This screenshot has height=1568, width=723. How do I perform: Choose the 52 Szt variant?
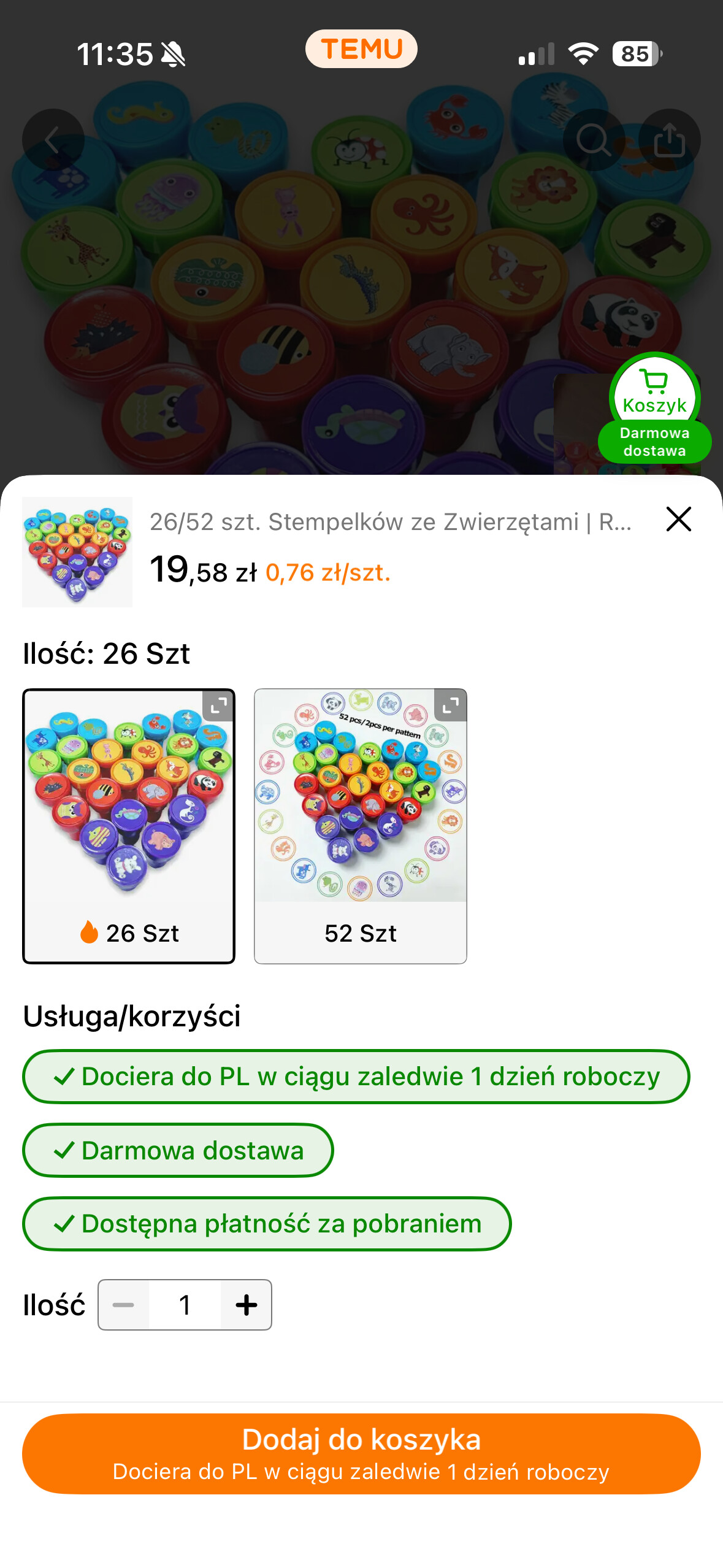point(361,825)
